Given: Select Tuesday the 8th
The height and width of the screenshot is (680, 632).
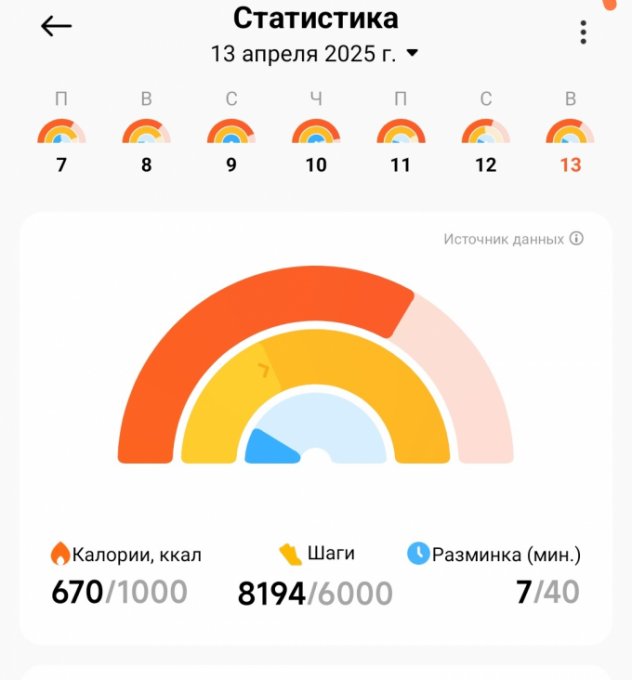Looking at the screenshot, I should 146,135.
